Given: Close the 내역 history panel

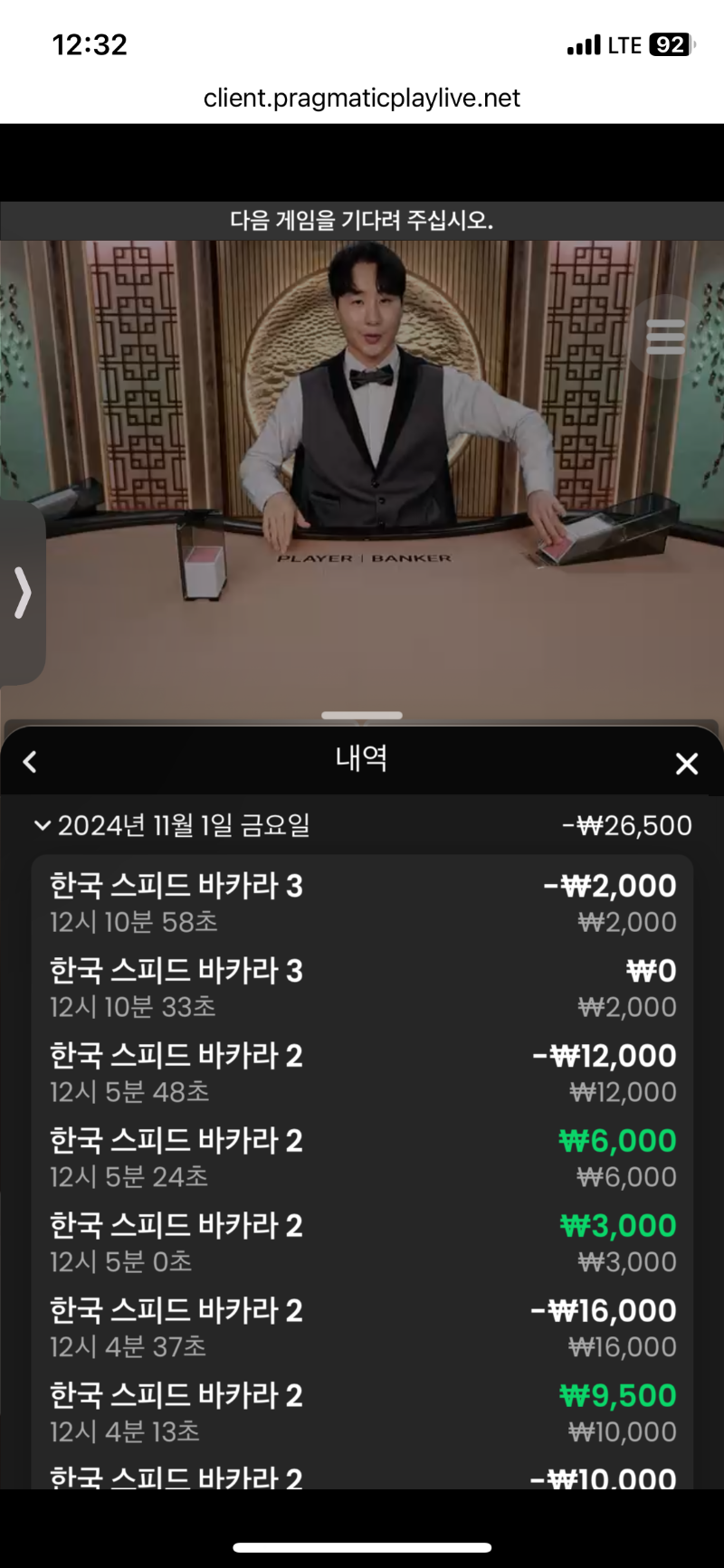Looking at the screenshot, I should [687, 764].
